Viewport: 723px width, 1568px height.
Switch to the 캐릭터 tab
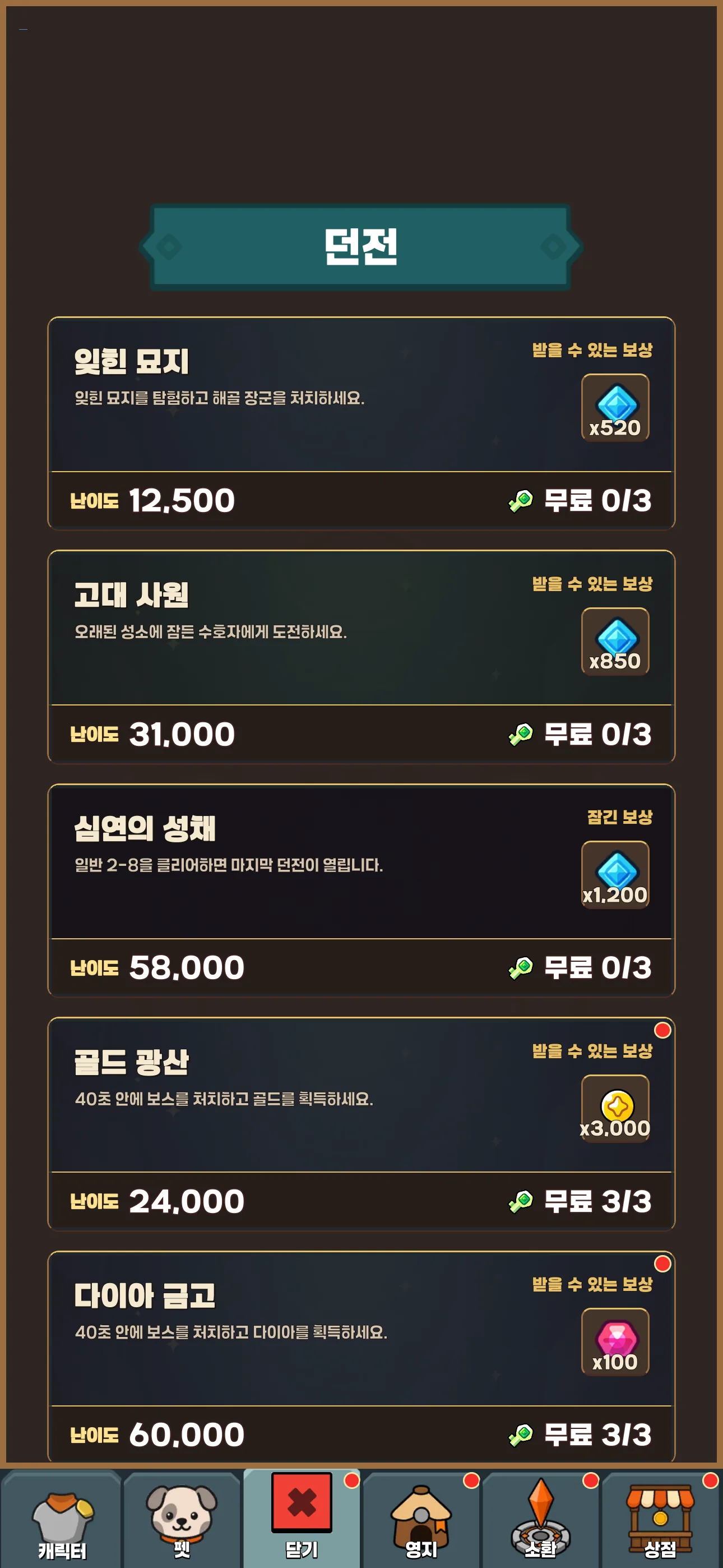click(x=61, y=1519)
